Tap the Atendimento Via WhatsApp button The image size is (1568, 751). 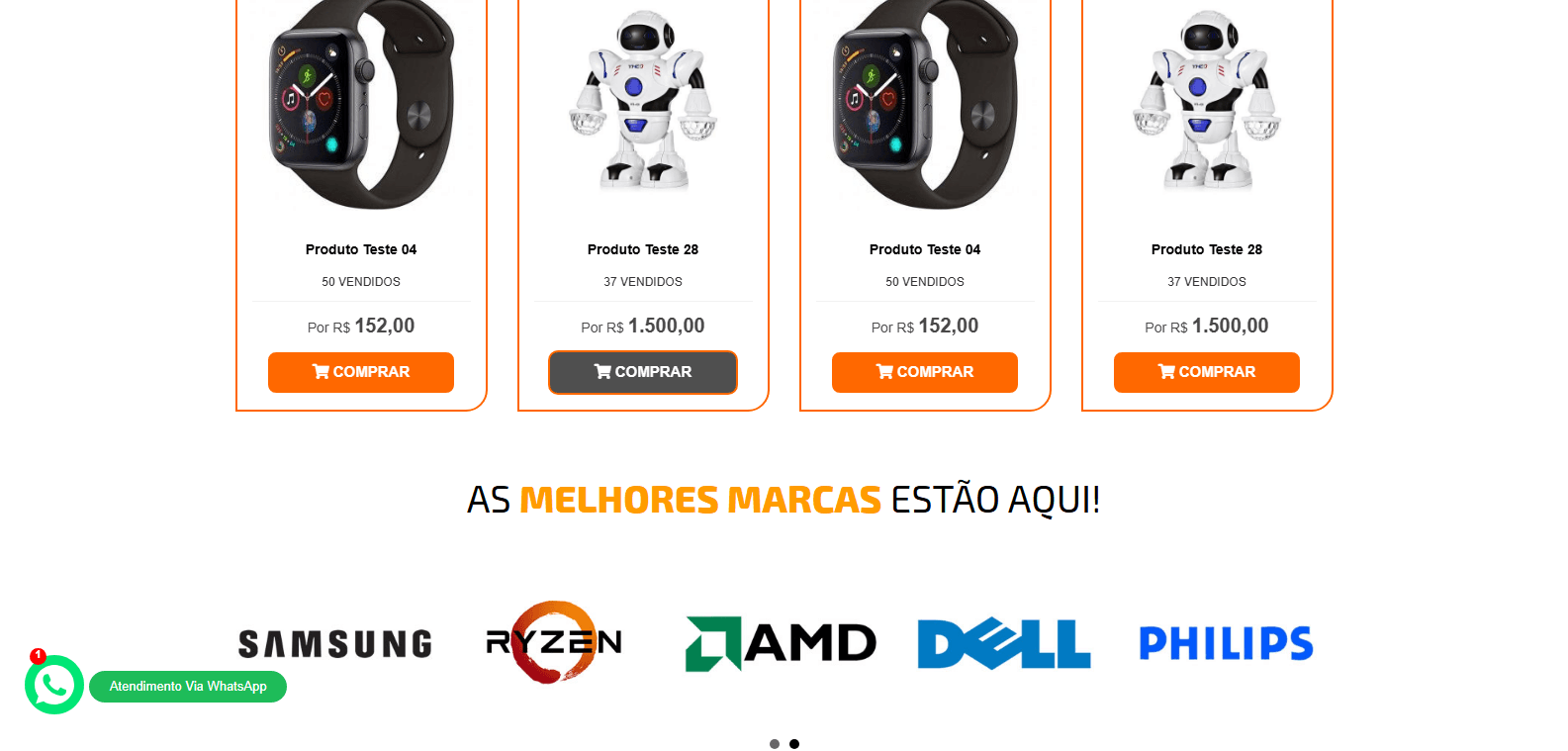188,687
